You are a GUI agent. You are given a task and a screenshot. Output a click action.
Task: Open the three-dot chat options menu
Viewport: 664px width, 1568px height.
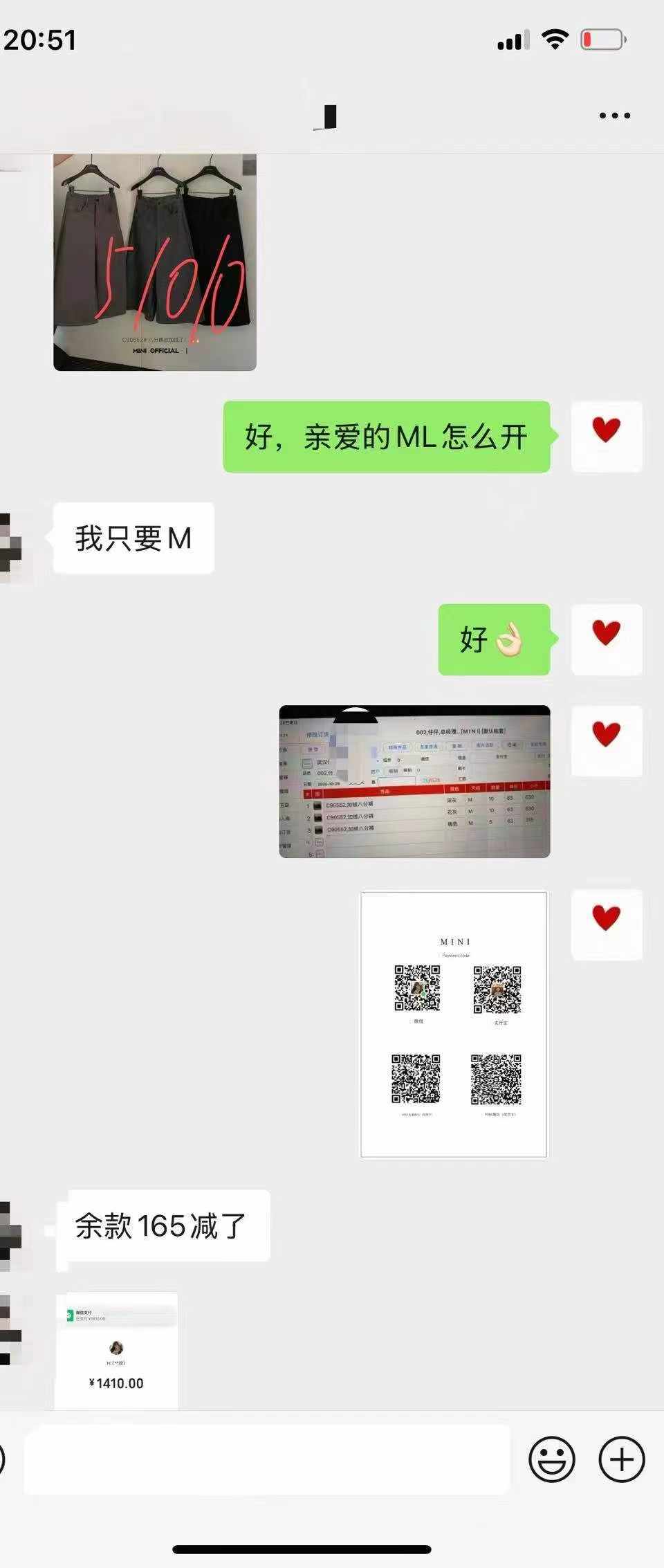point(614,116)
